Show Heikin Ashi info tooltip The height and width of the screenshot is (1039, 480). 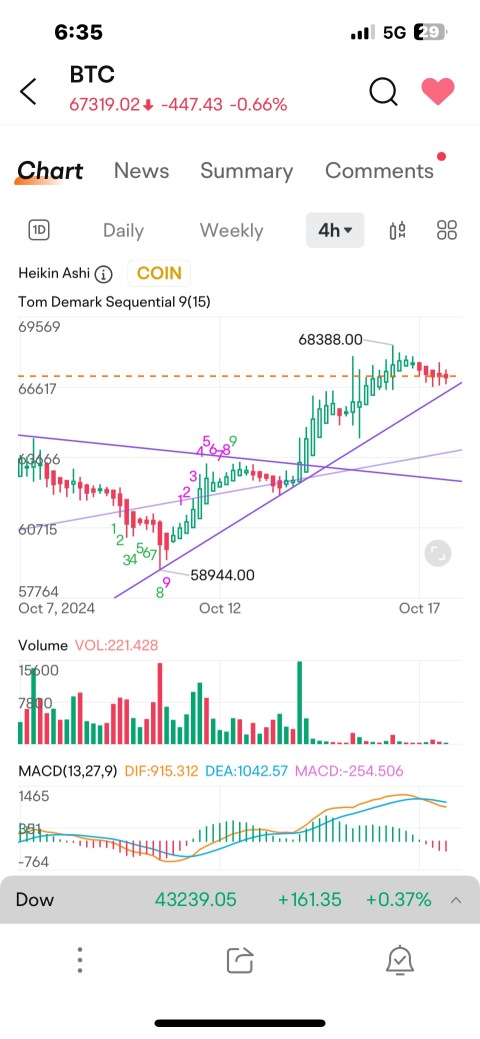click(x=103, y=274)
